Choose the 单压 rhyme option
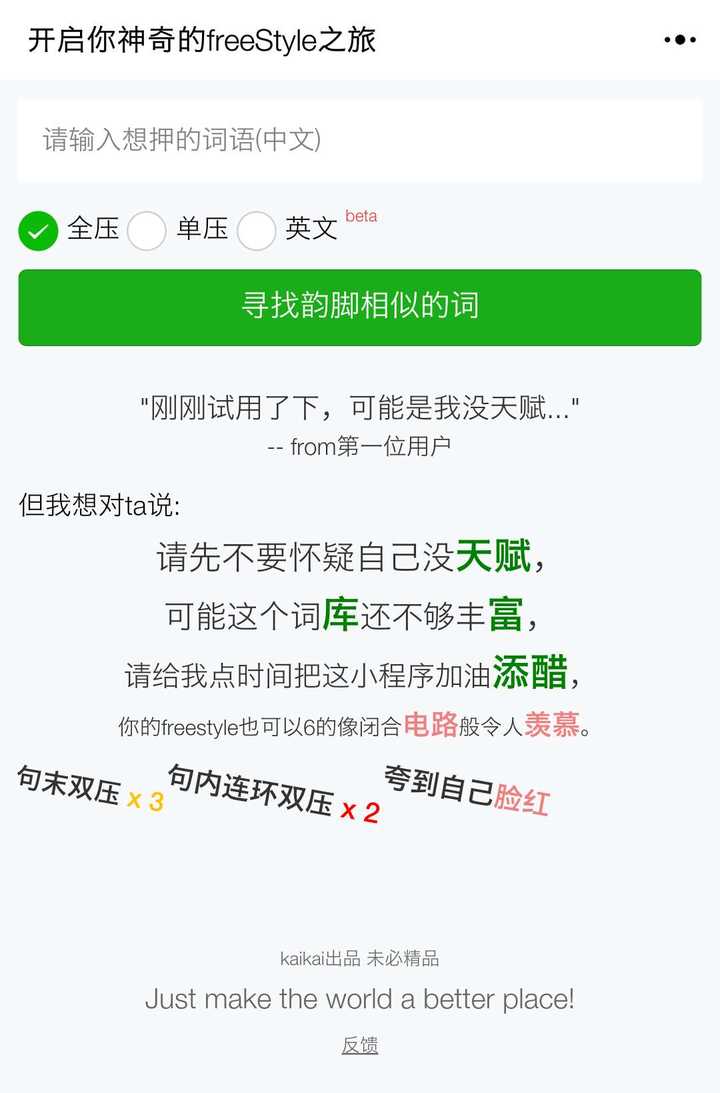 (x=147, y=231)
